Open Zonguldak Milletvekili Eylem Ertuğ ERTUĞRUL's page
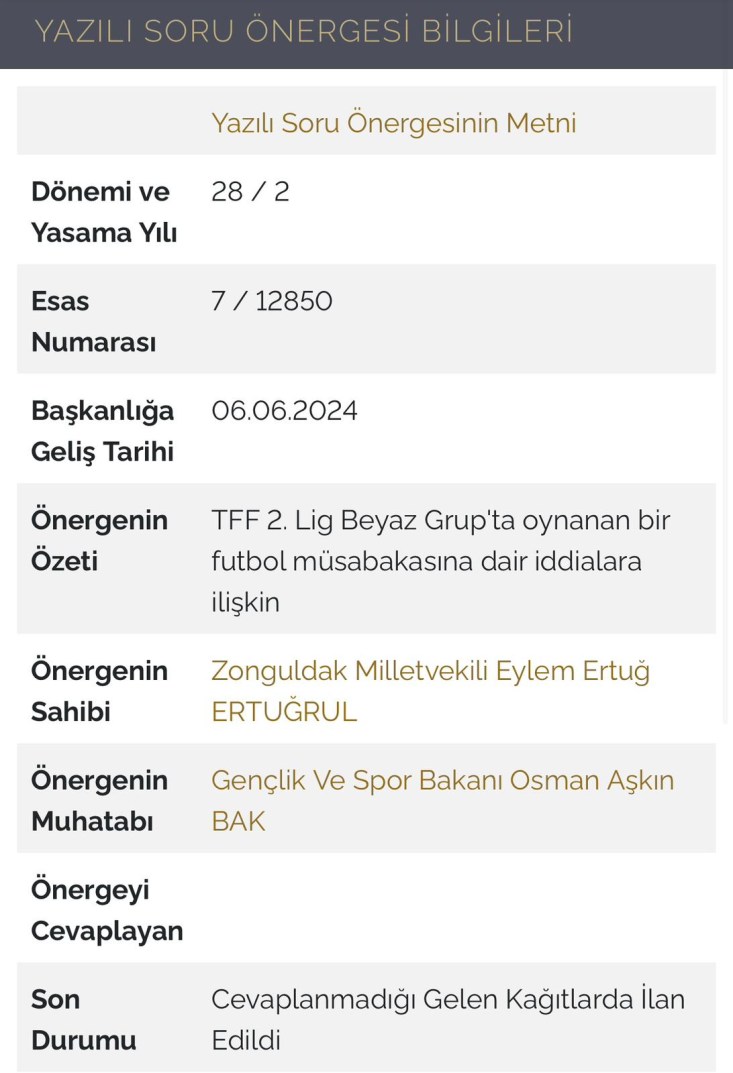This screenshot has height=1073, width=733. pyautogui.click(x=430, y=671)
